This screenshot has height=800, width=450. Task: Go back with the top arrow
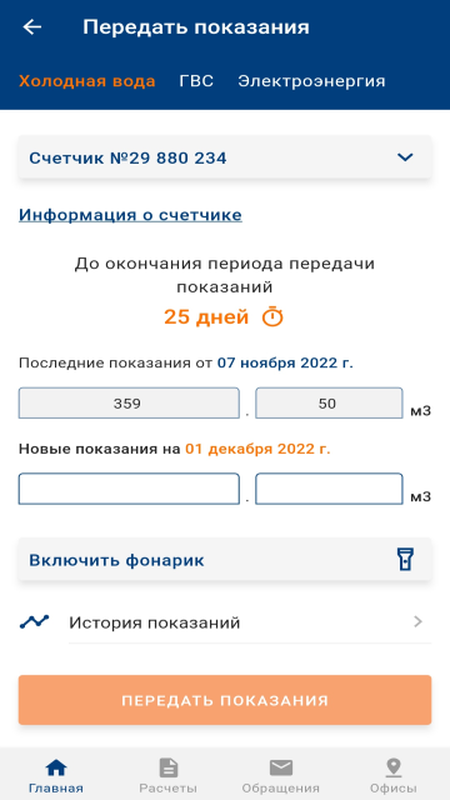[x=32, y=27]
